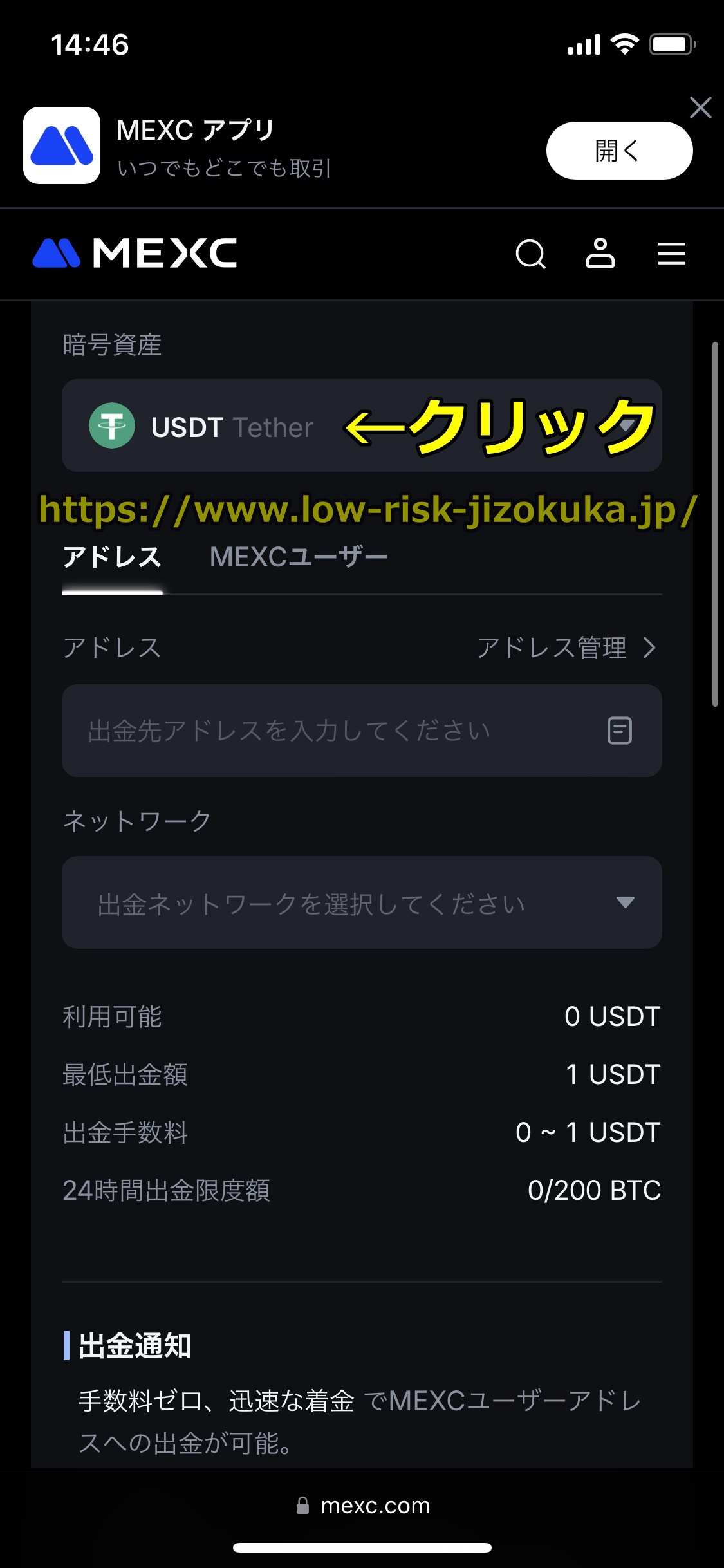
Task: Dismiss the MEXC app banner with the × button
Action: click(701, 108)
